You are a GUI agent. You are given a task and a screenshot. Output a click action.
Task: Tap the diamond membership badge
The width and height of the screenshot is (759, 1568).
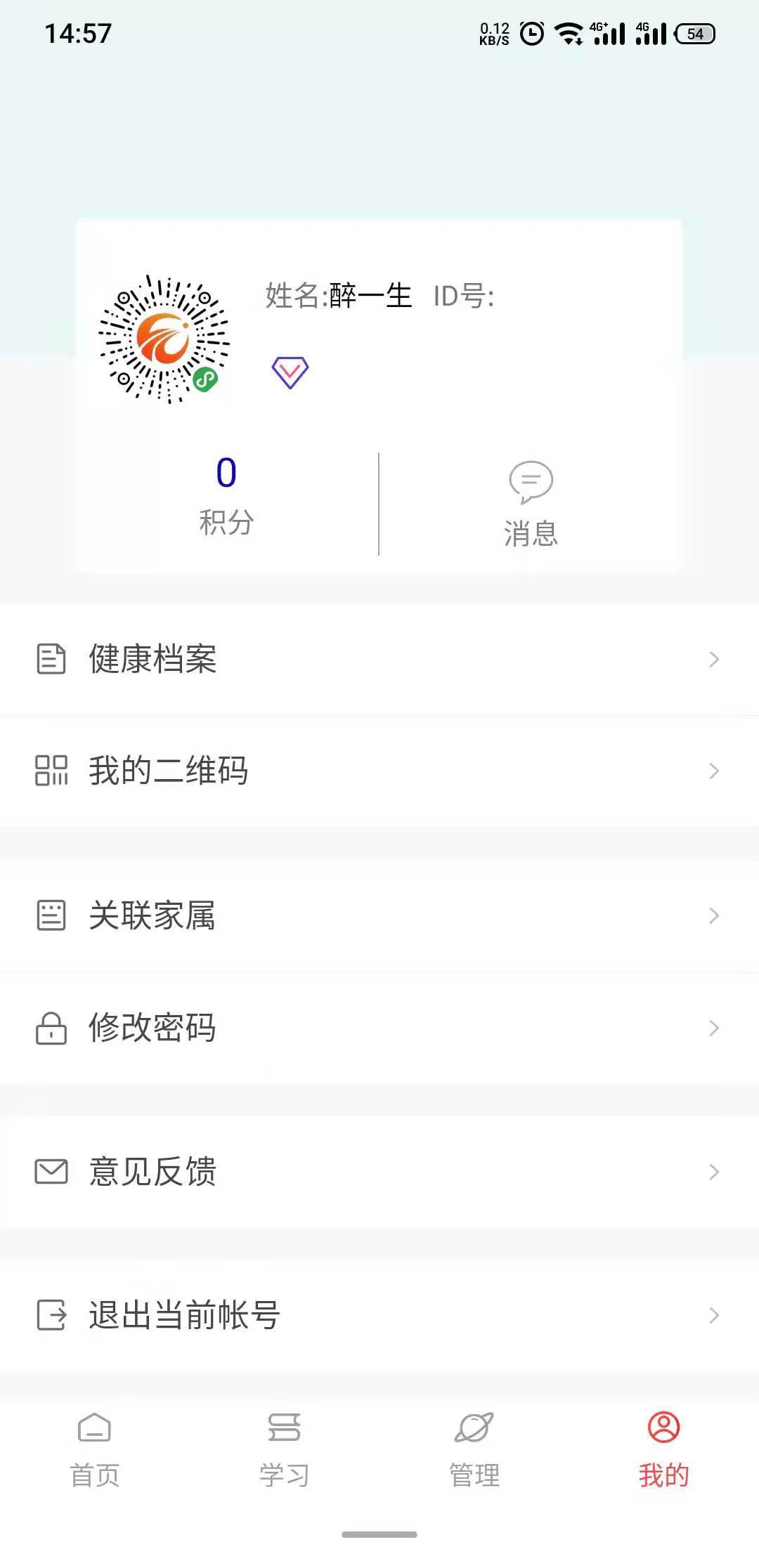(290, 372)
